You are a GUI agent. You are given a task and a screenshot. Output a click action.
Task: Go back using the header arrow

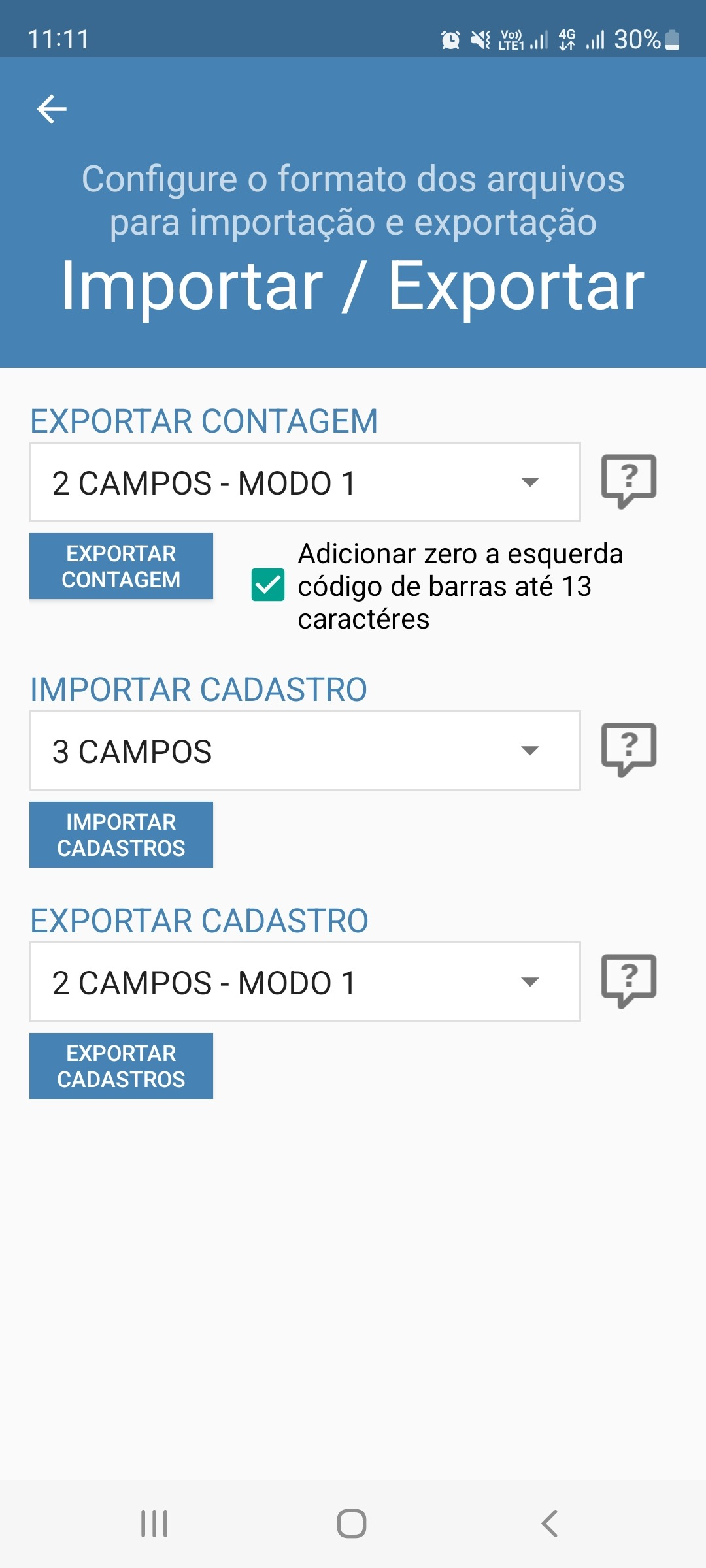pos(52,108)
